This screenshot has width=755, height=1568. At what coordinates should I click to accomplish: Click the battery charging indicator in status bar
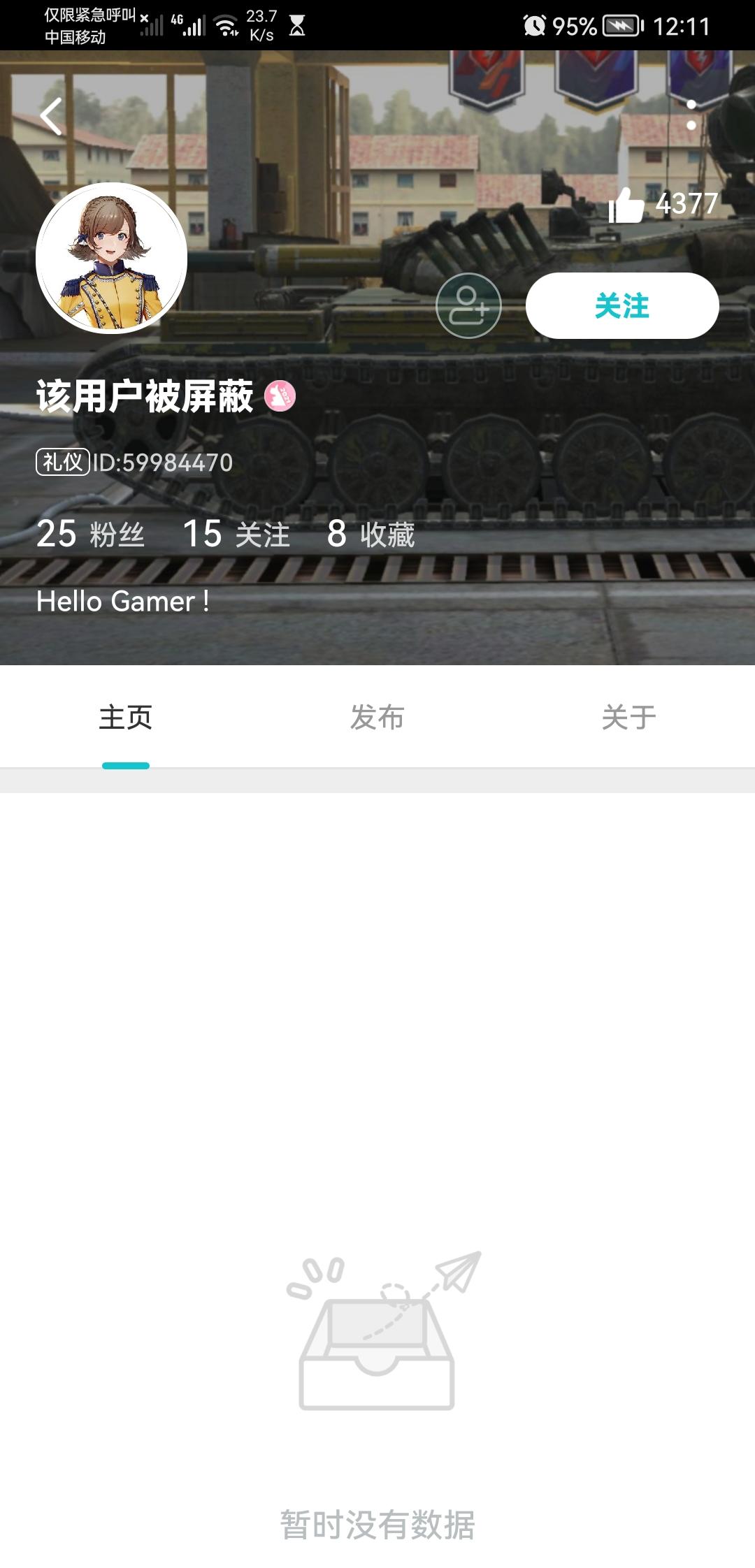pos(621,26)
